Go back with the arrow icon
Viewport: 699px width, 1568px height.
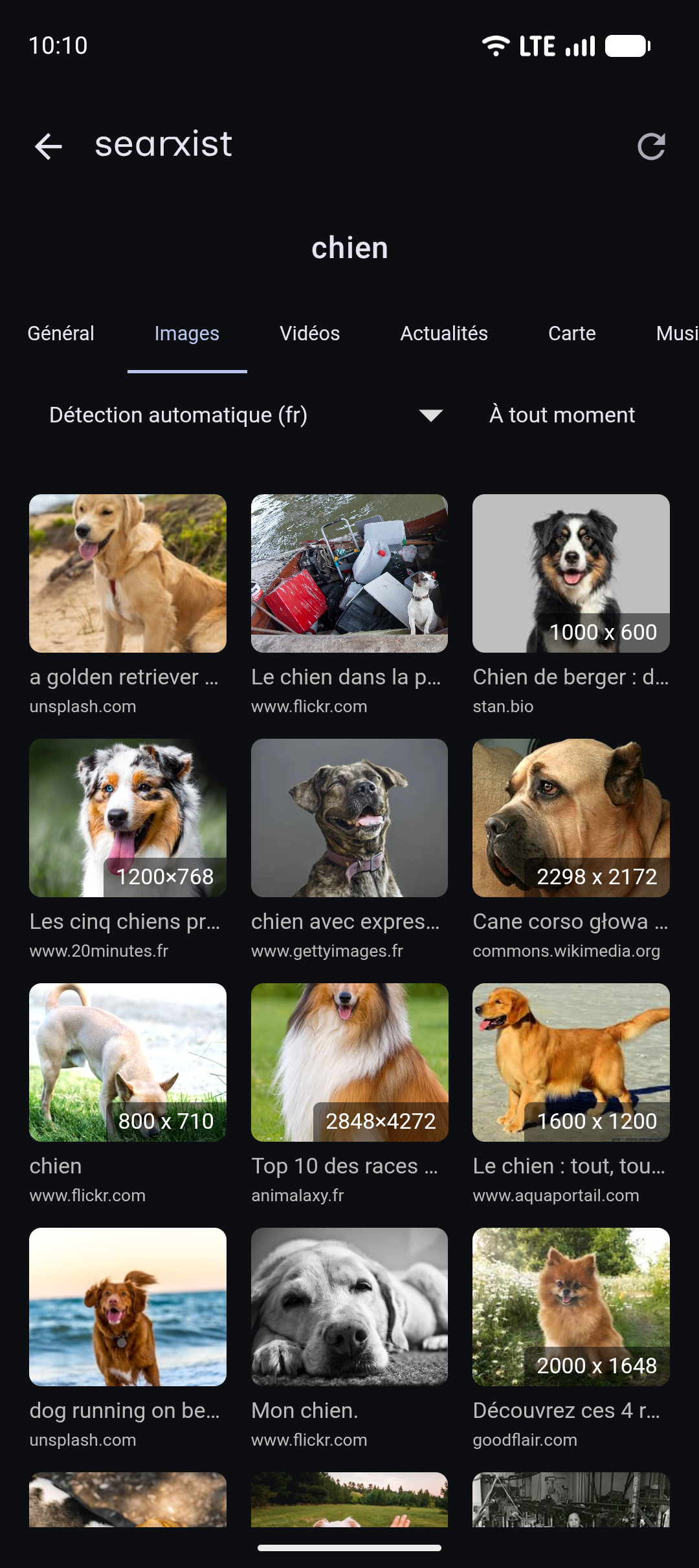[49, 146]
